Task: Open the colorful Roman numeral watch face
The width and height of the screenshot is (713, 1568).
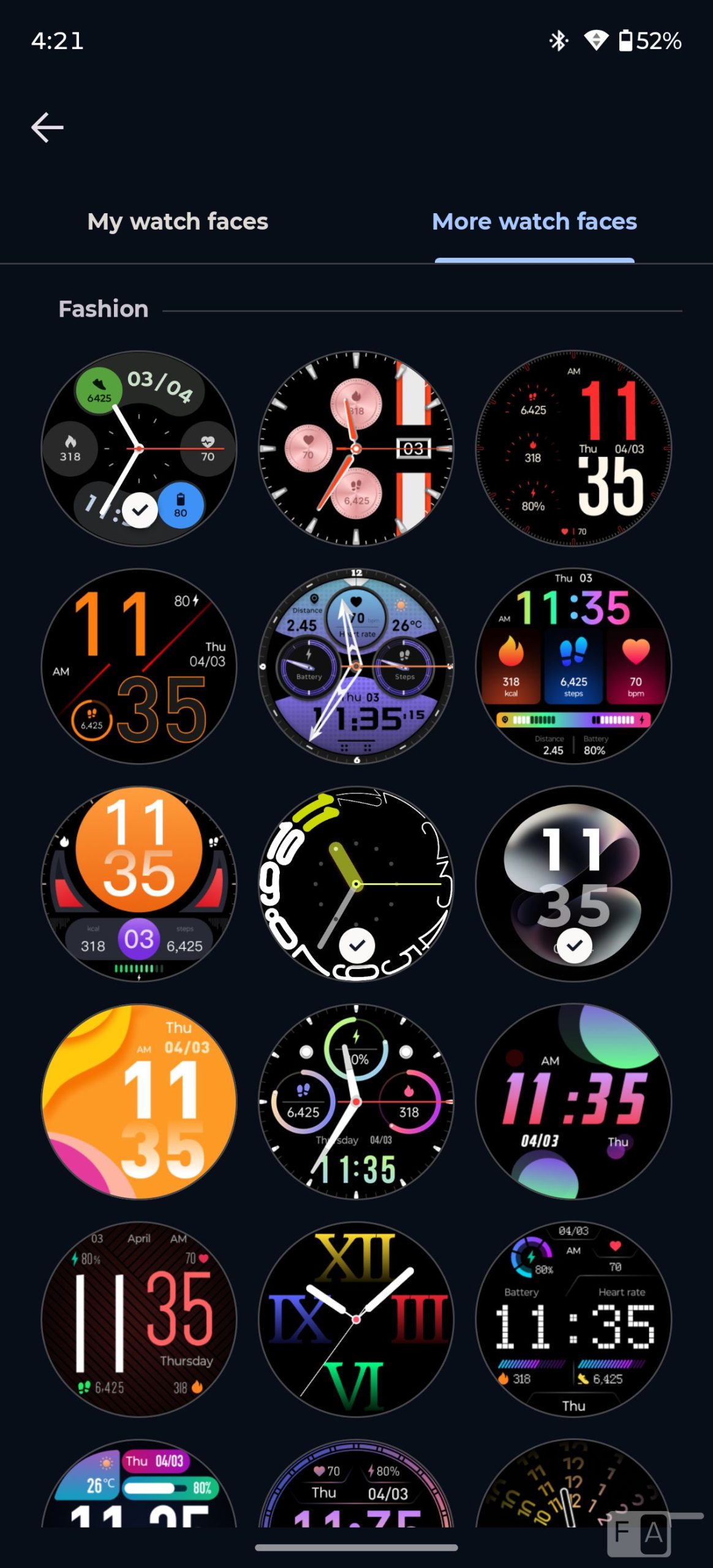Action: pos(356,1319)
